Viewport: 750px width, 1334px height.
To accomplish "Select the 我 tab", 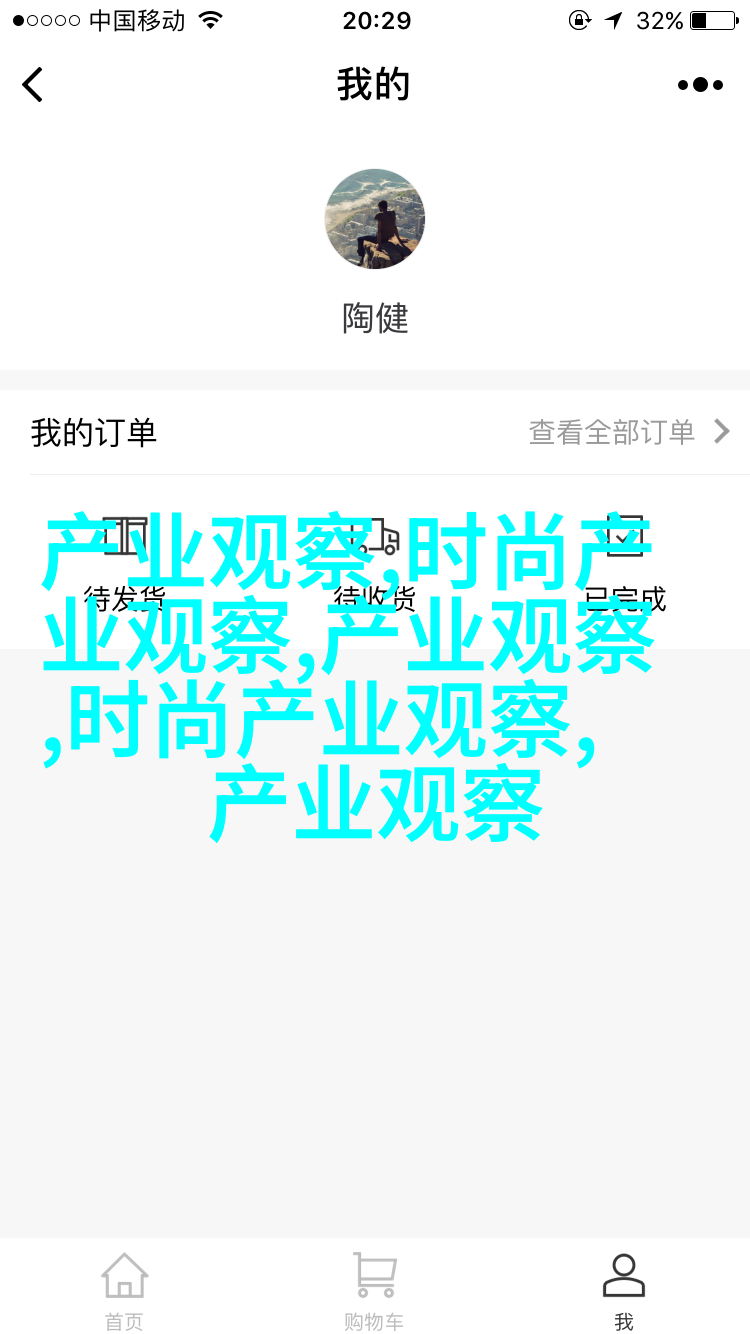I will pyautogui.click(x=624, y=1290).
